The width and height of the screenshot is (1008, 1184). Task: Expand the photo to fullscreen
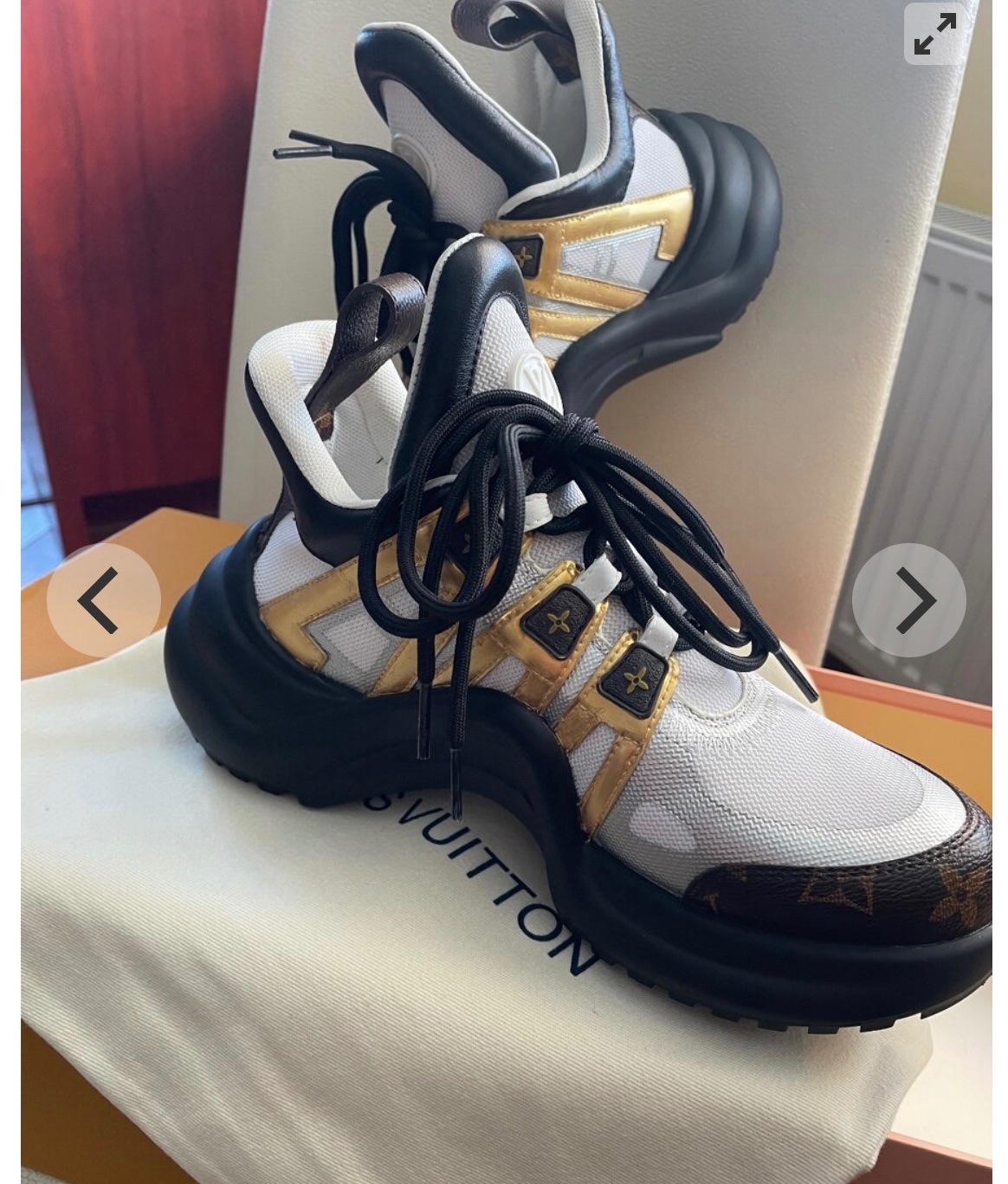(934, 35)
